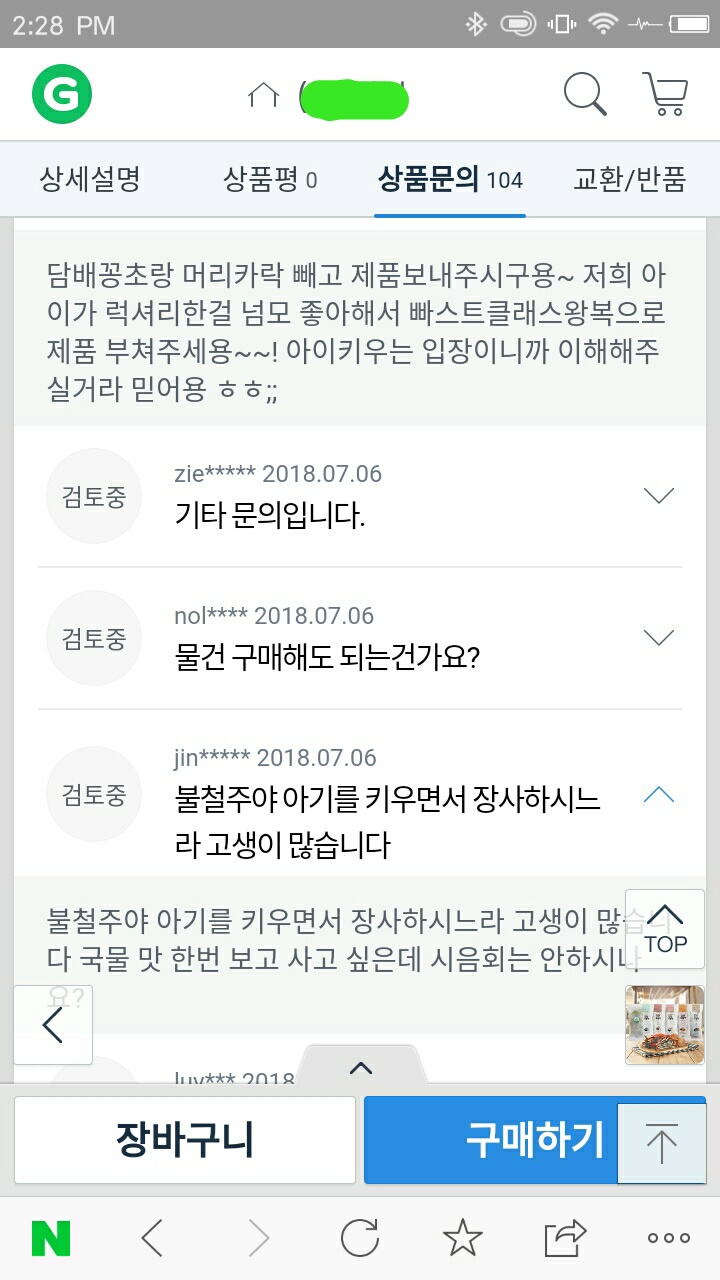This screenshot has width=720, height=1280.
Task: Switch to the 교환/반품 tab
Action: pyautogui.click(x=630, y=180)
